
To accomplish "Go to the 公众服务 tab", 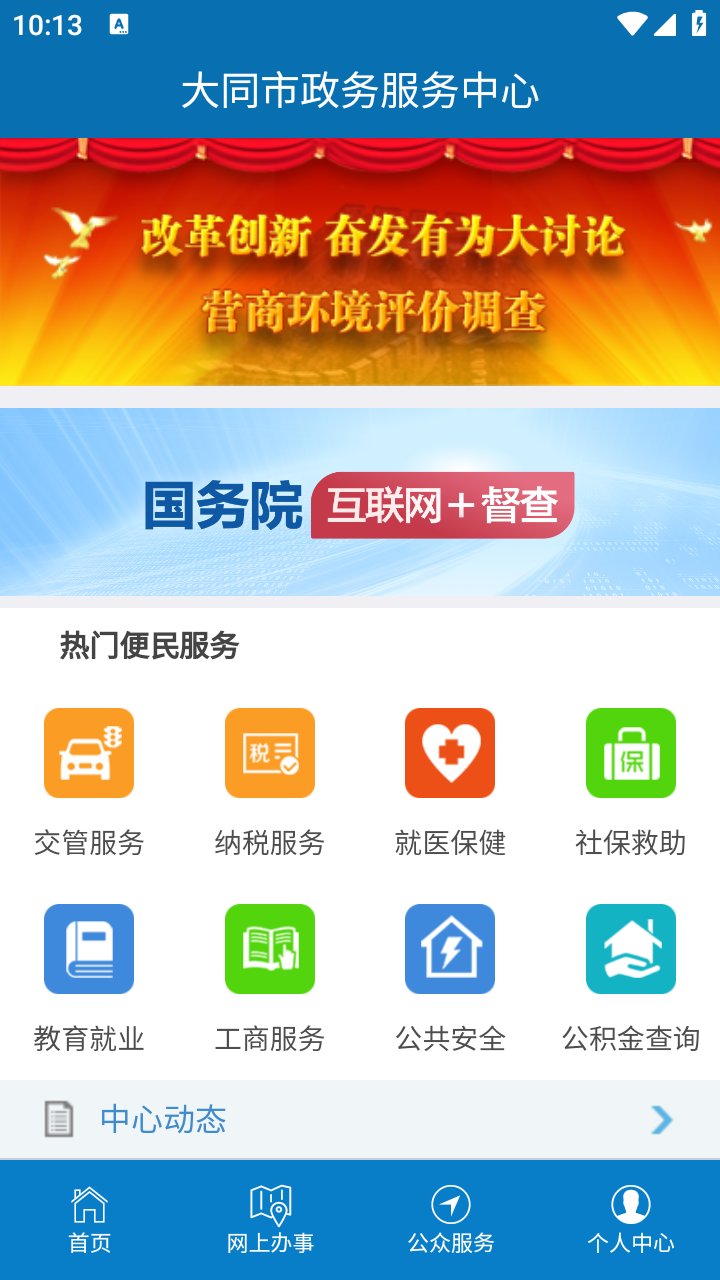I will click(450, 1219).
